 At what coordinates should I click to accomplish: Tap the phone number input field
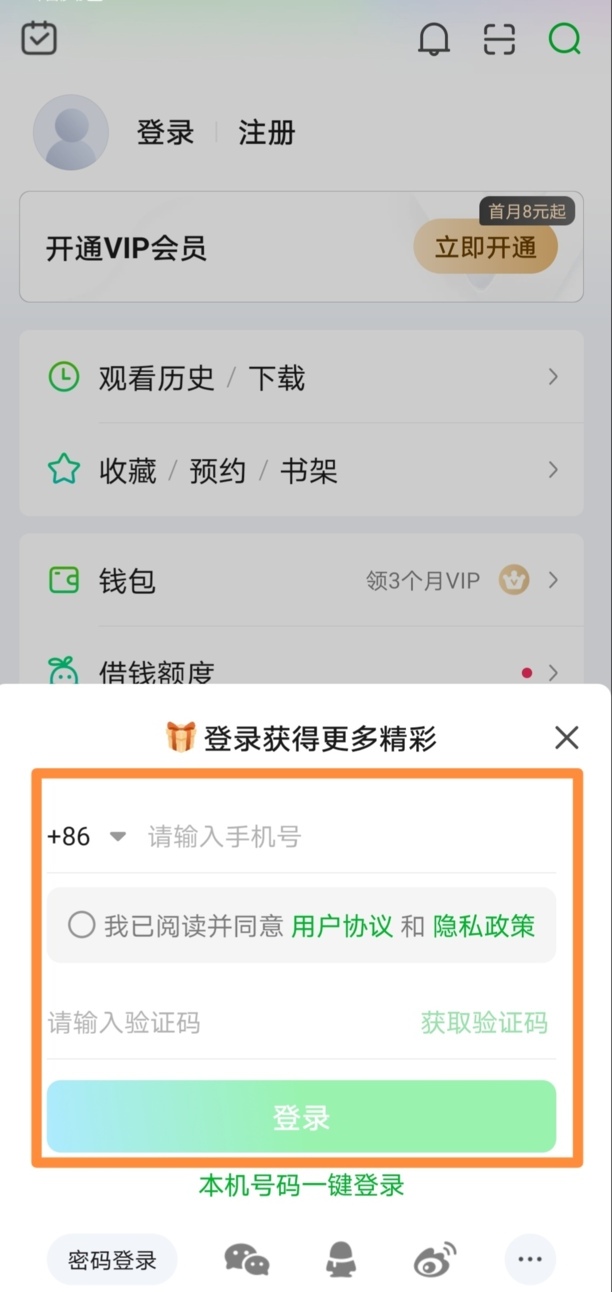pyautogui.click(x=340, y=836)
